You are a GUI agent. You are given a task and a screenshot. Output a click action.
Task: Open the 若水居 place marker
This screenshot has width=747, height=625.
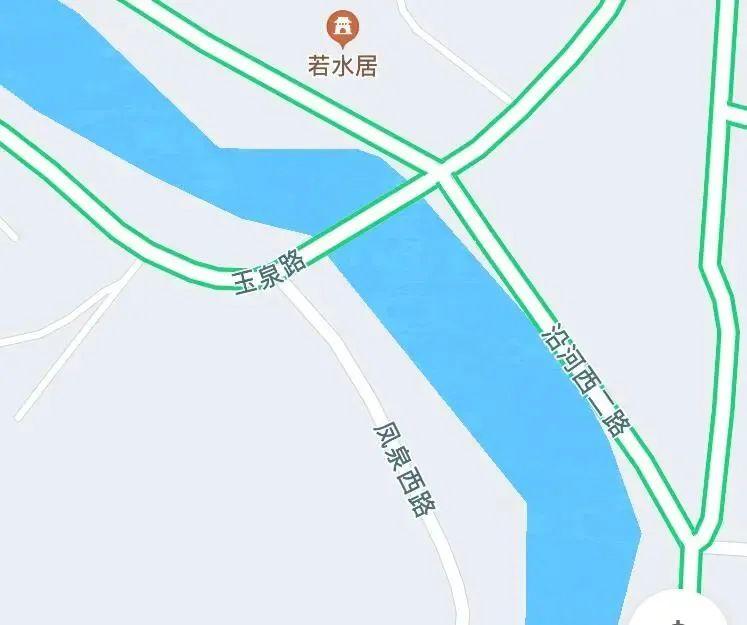click(x=343, y=27)
